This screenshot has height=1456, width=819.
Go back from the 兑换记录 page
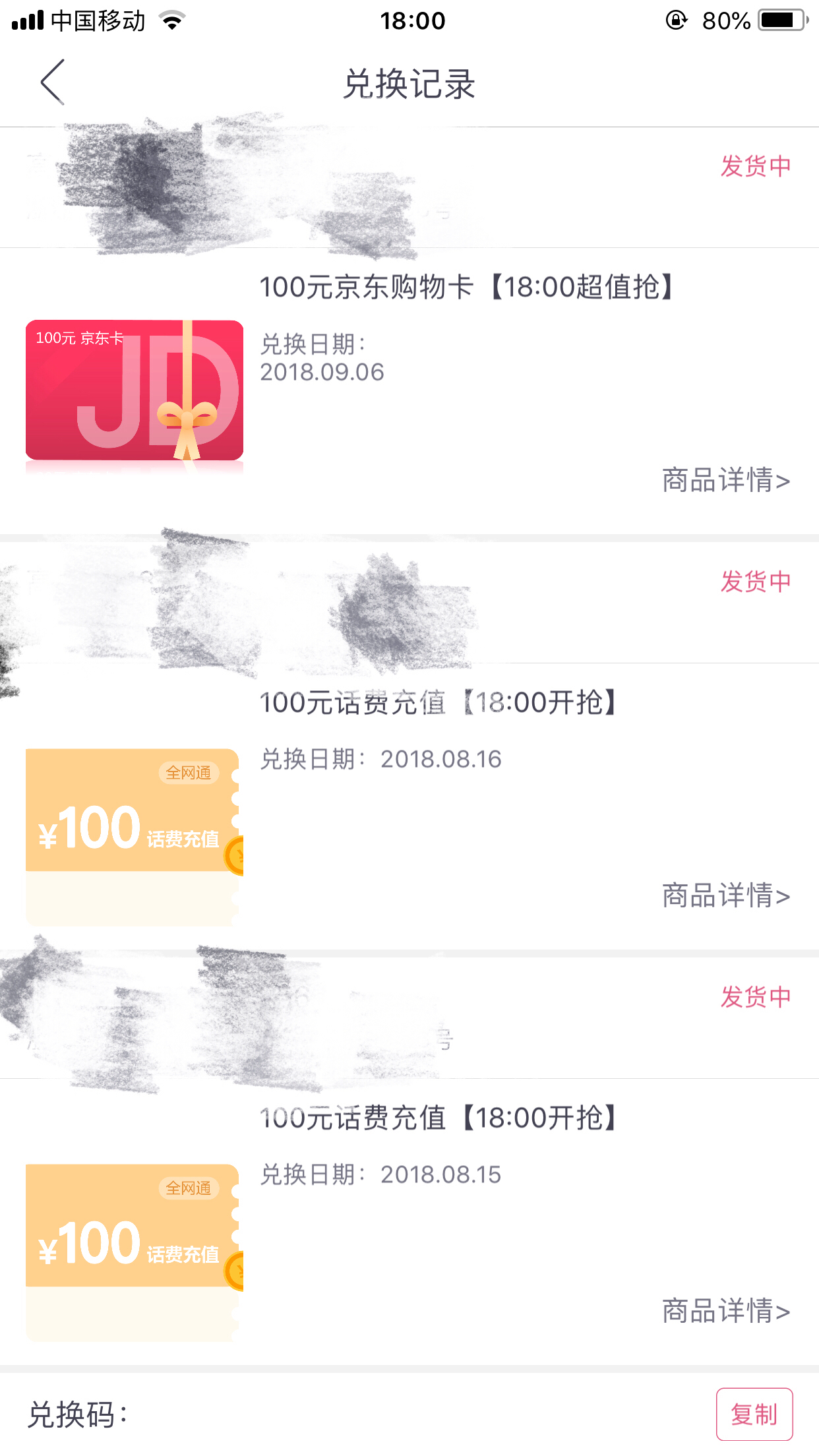[53, 82]
